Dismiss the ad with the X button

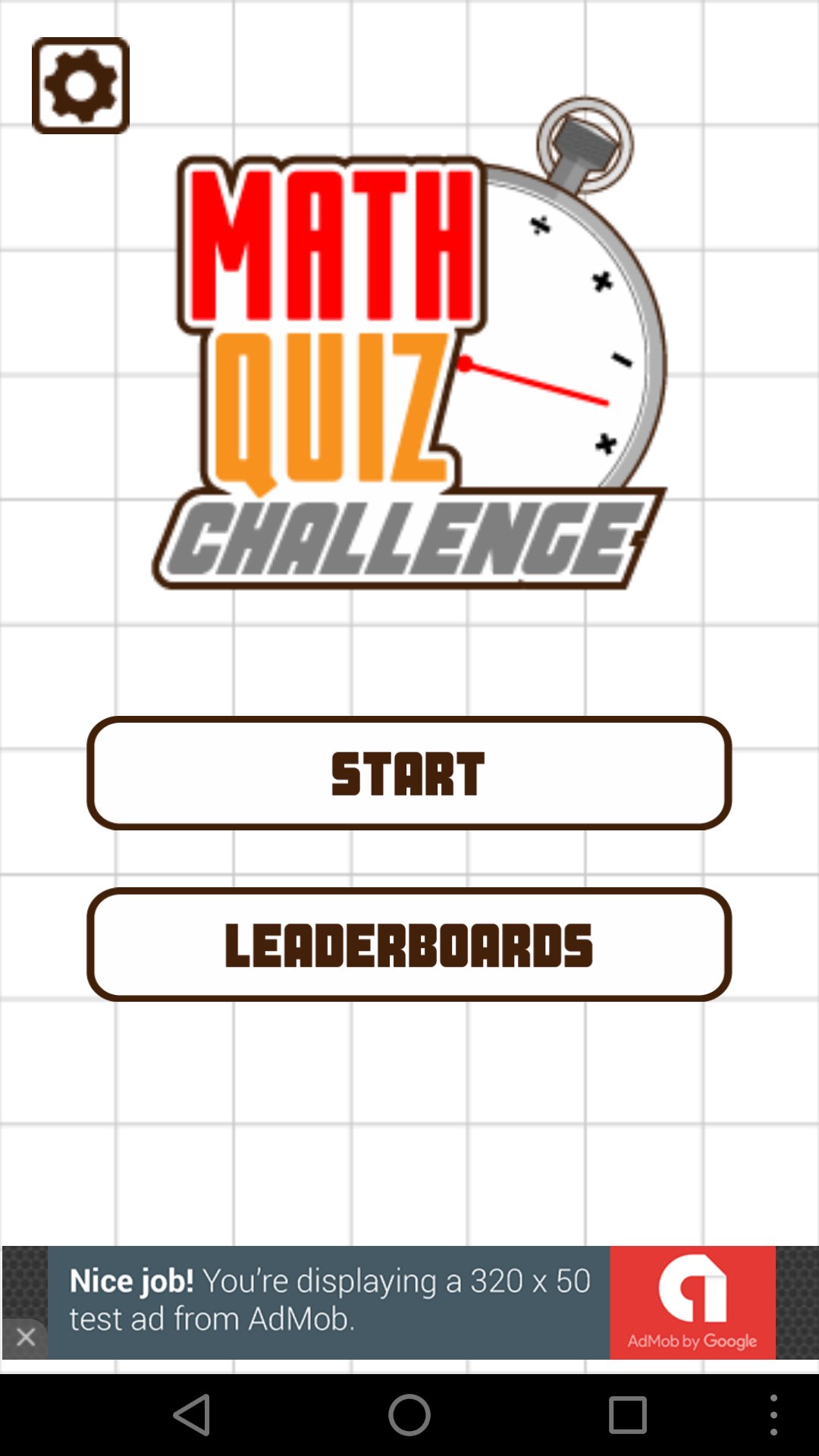tap(26, 1337)
